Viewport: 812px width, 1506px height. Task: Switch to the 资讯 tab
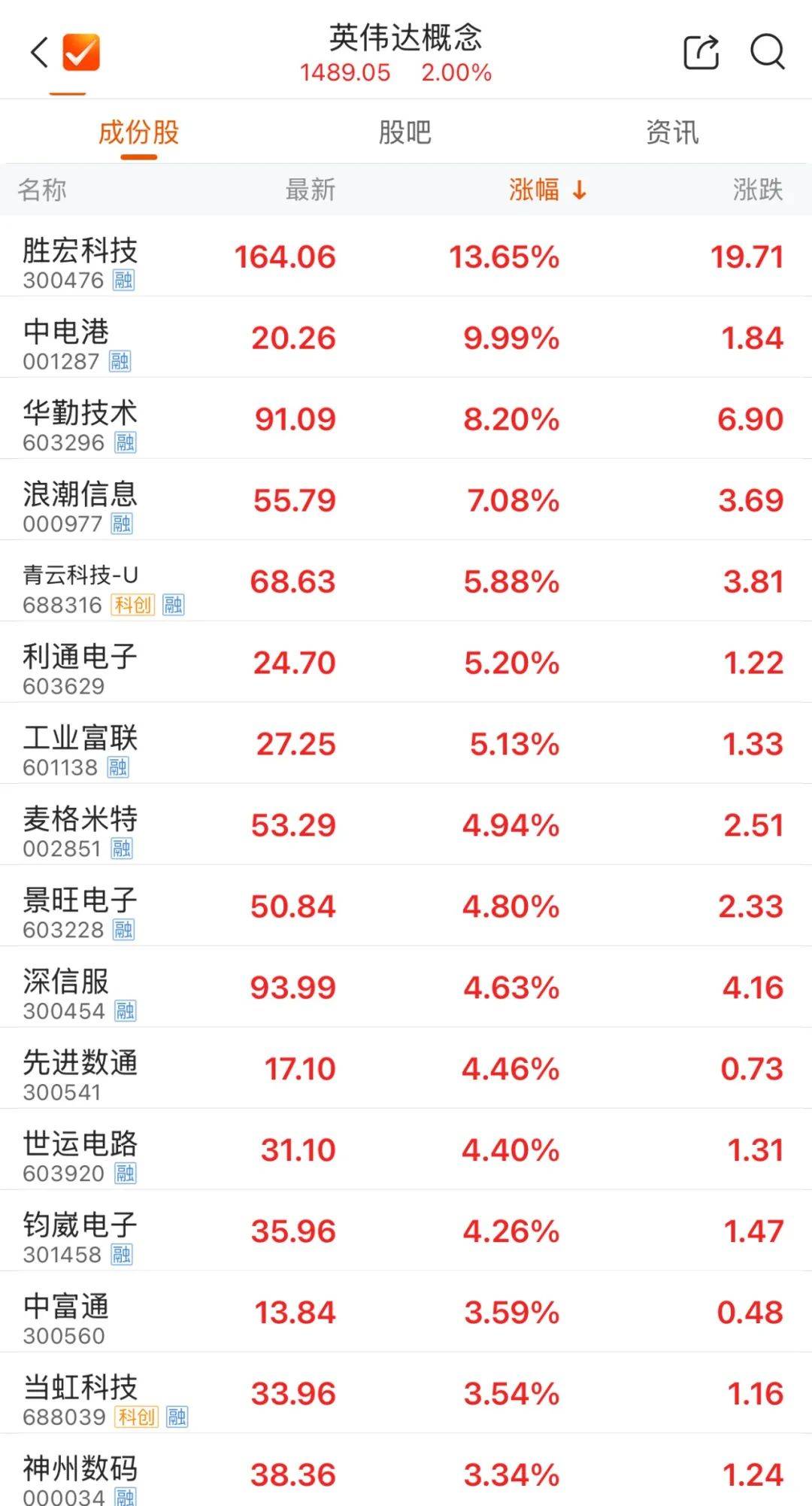click(672, 132)
